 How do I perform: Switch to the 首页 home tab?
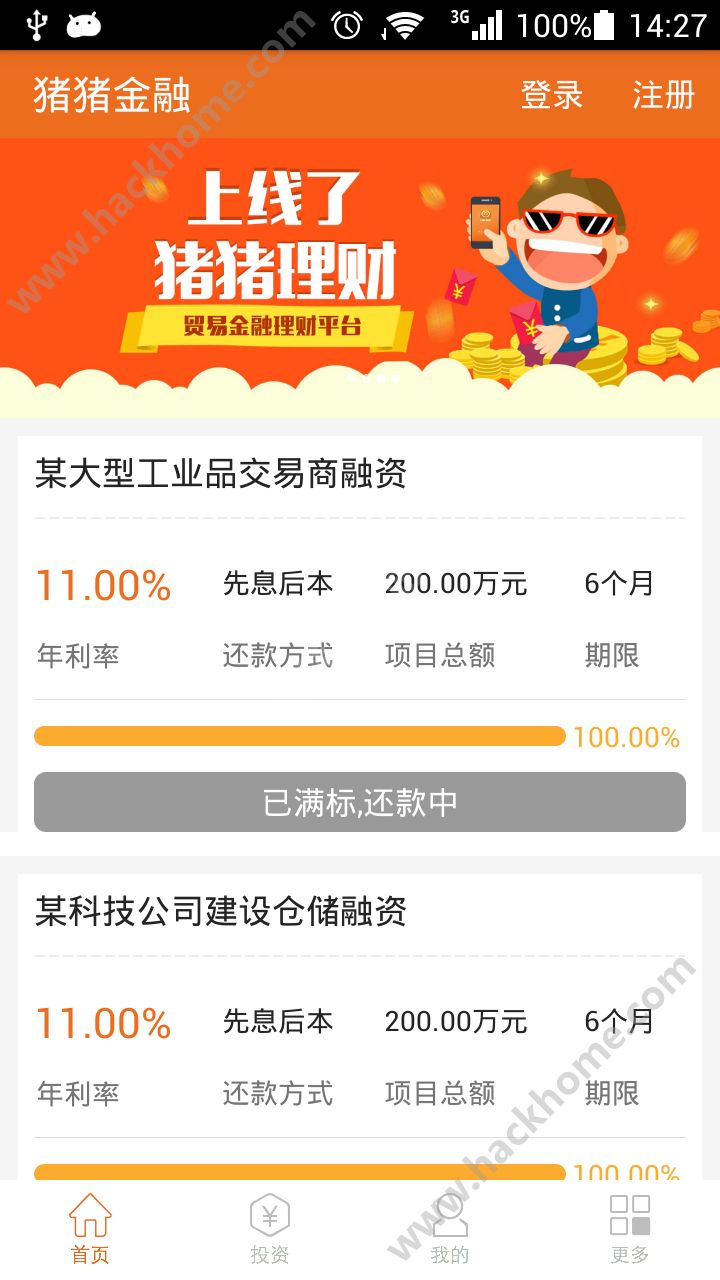point(90,1229)
